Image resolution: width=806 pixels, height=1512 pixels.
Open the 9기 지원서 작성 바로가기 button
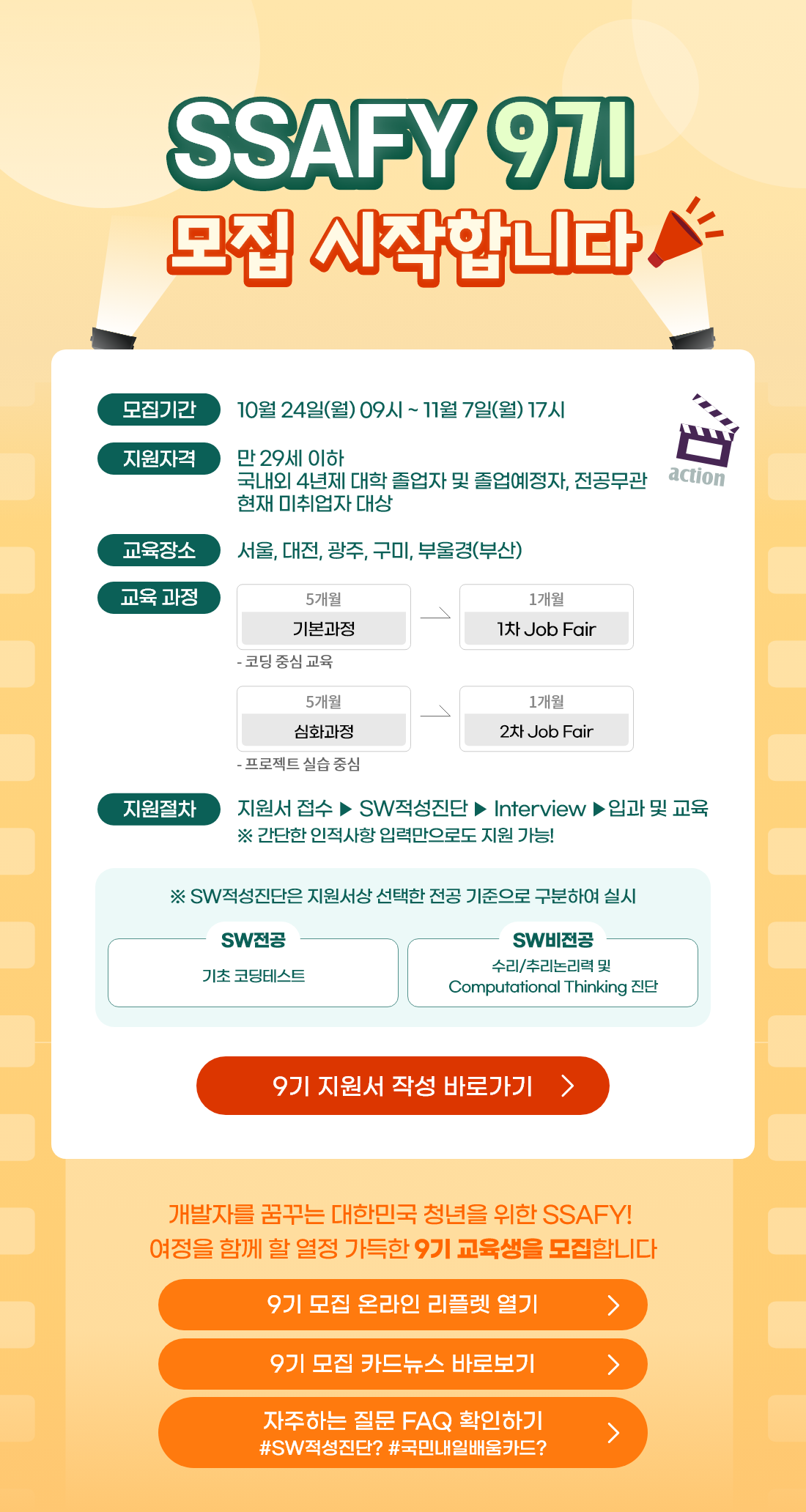coord(402,1086)
